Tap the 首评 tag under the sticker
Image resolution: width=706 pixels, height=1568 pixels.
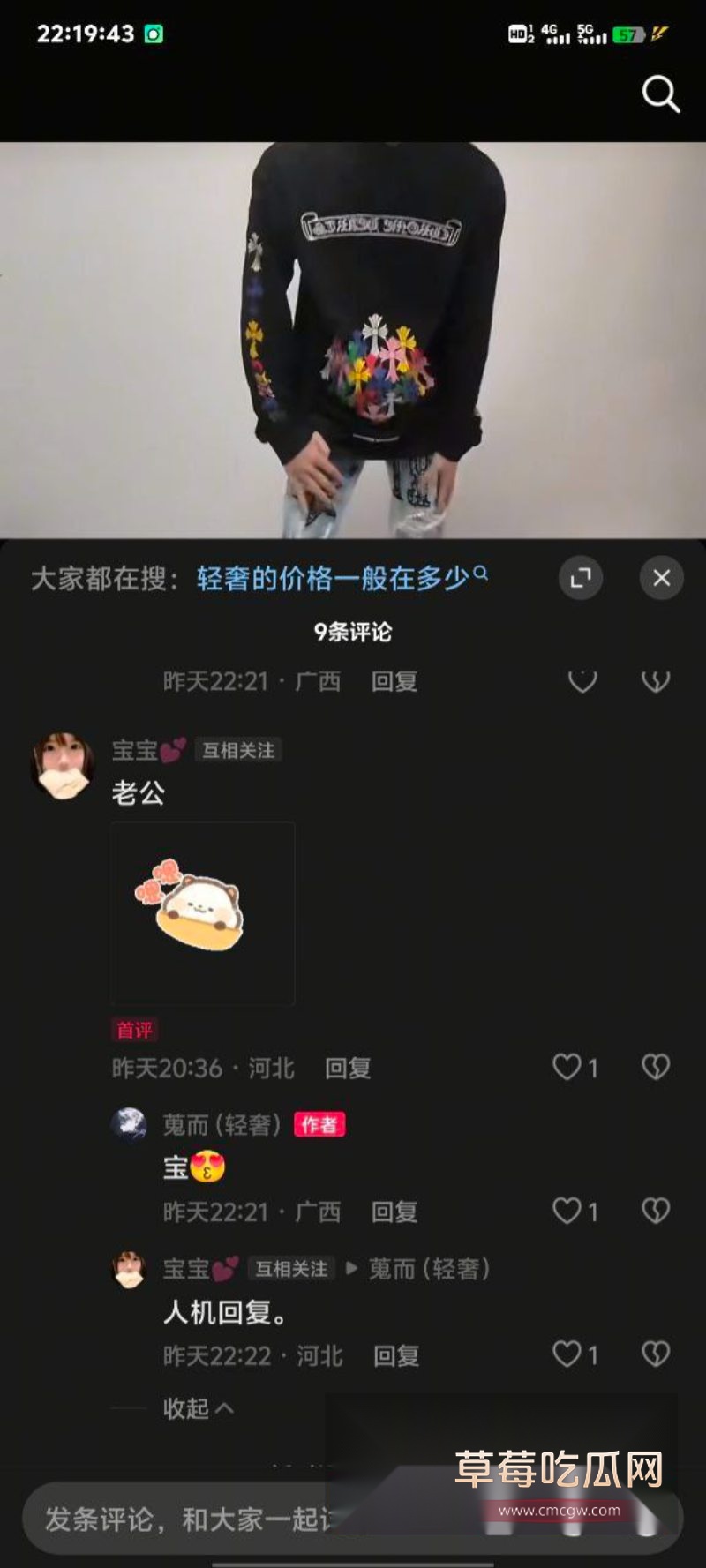pos(132,1028)
